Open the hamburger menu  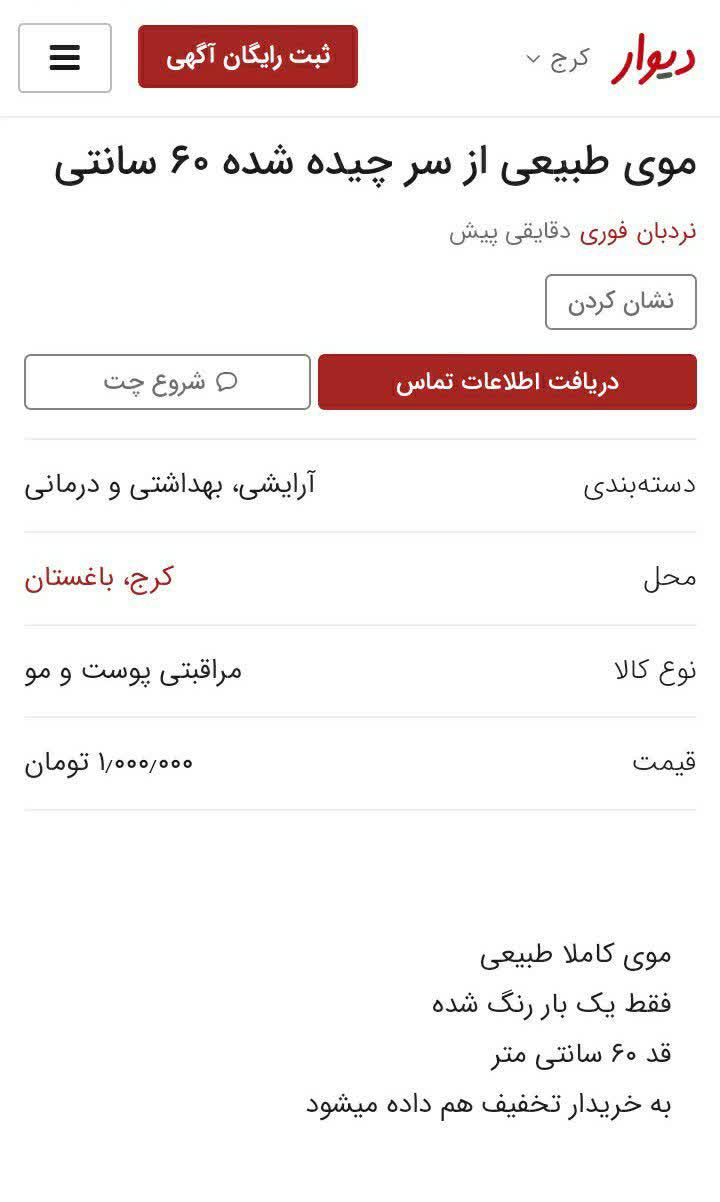pyautogui.click(x=65, y=58)
